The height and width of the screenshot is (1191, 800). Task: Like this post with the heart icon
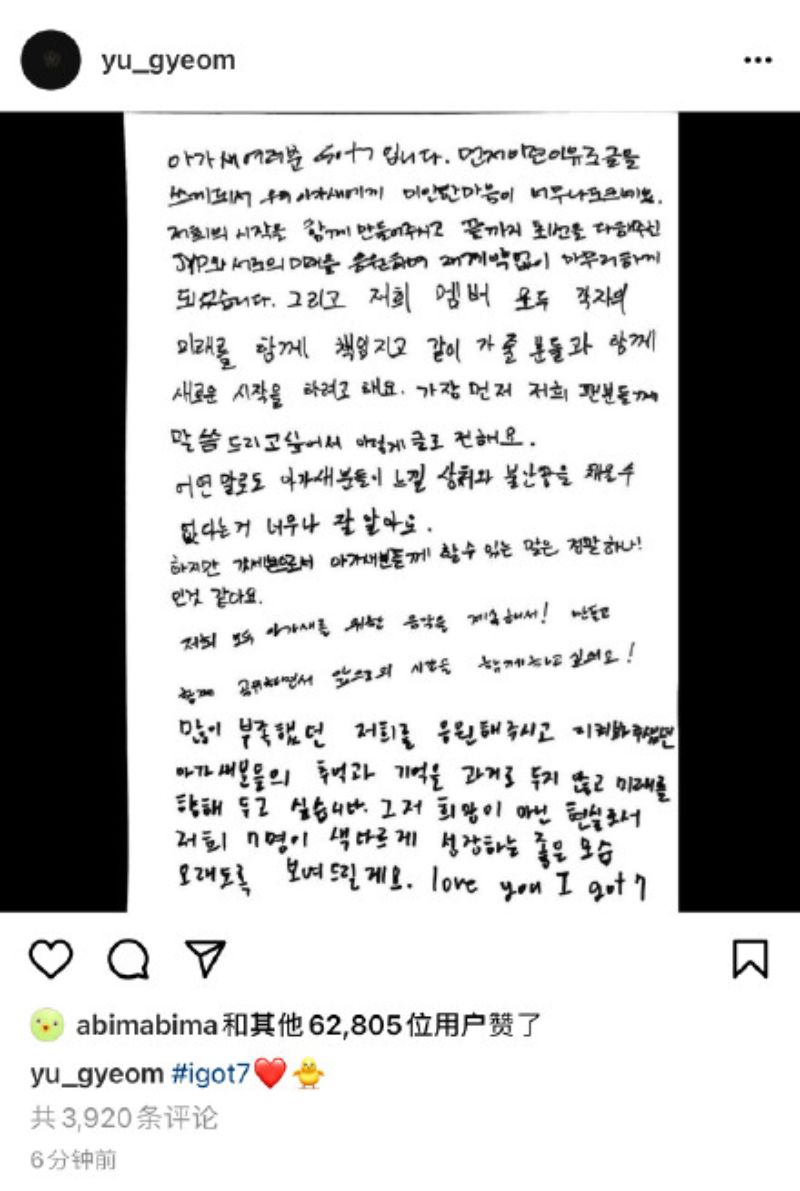point(50,959)
